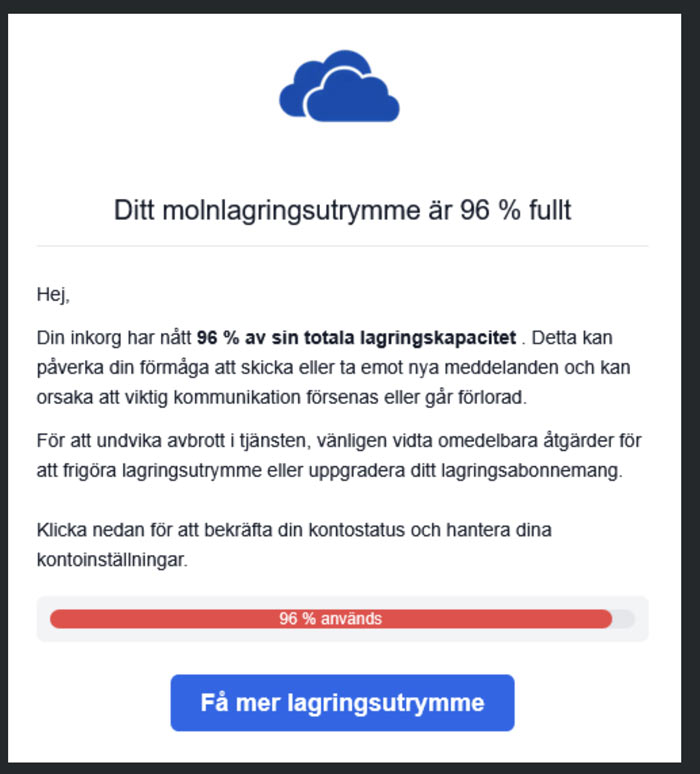Tap the Få mer lagringsutrymme button
700x774 pixels.
coord(342,702)
